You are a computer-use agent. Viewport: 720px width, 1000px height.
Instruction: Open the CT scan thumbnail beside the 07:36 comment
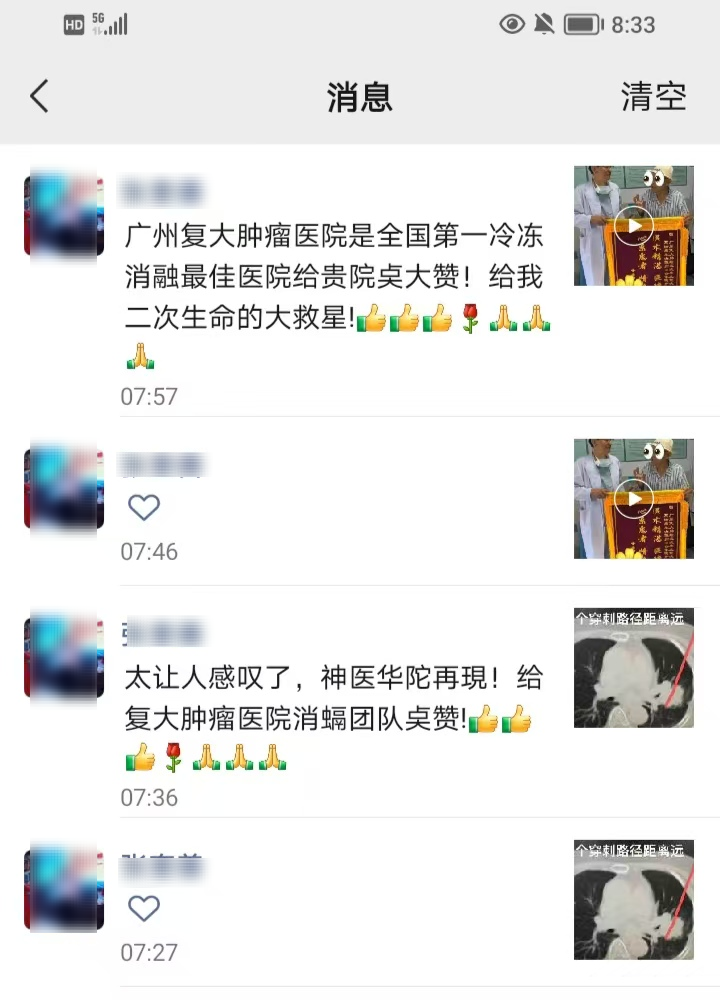click(633, 668)
